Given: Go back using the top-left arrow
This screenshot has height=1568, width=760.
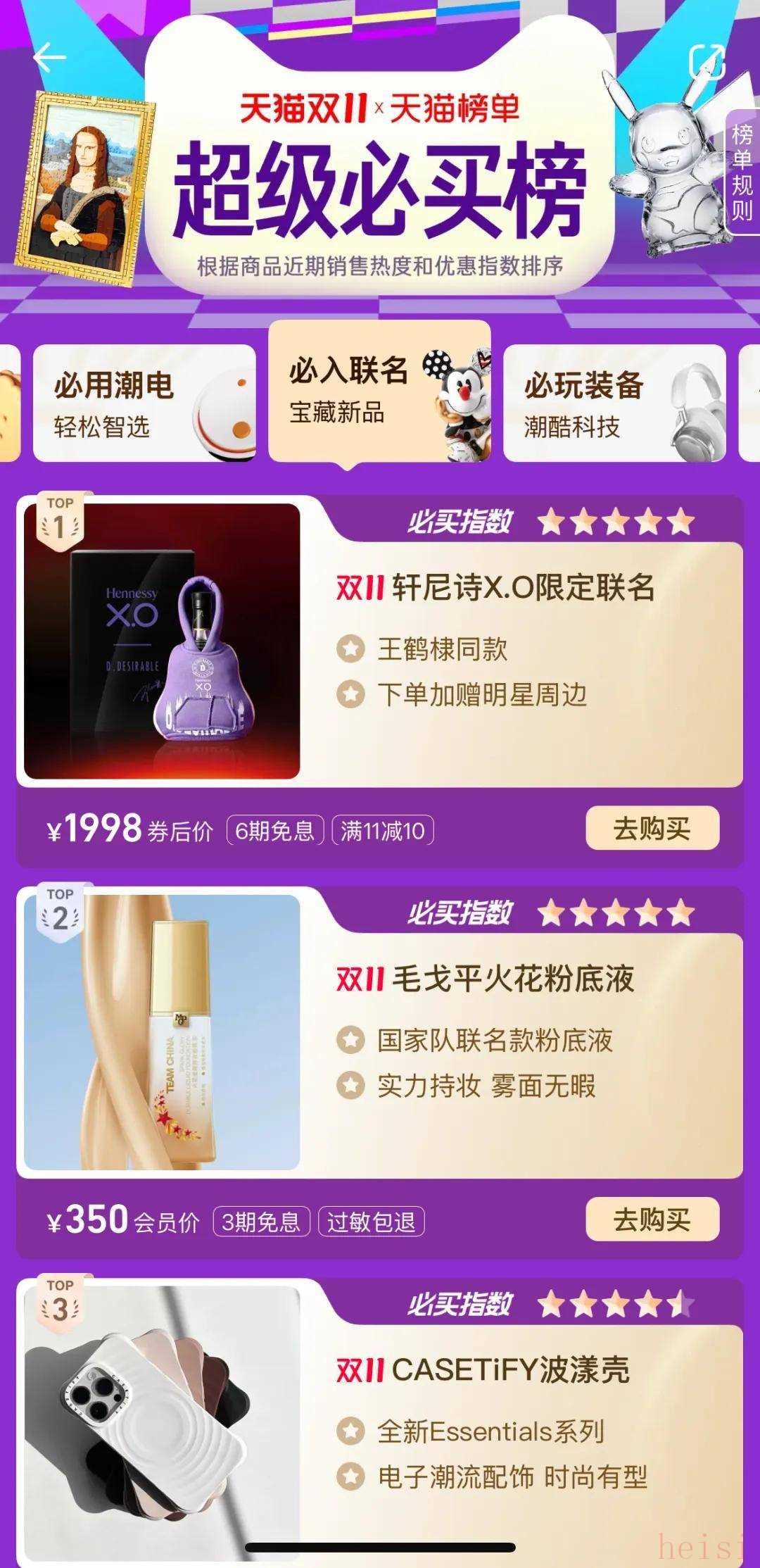Looking at the screenshot, I should coord(49,58).
